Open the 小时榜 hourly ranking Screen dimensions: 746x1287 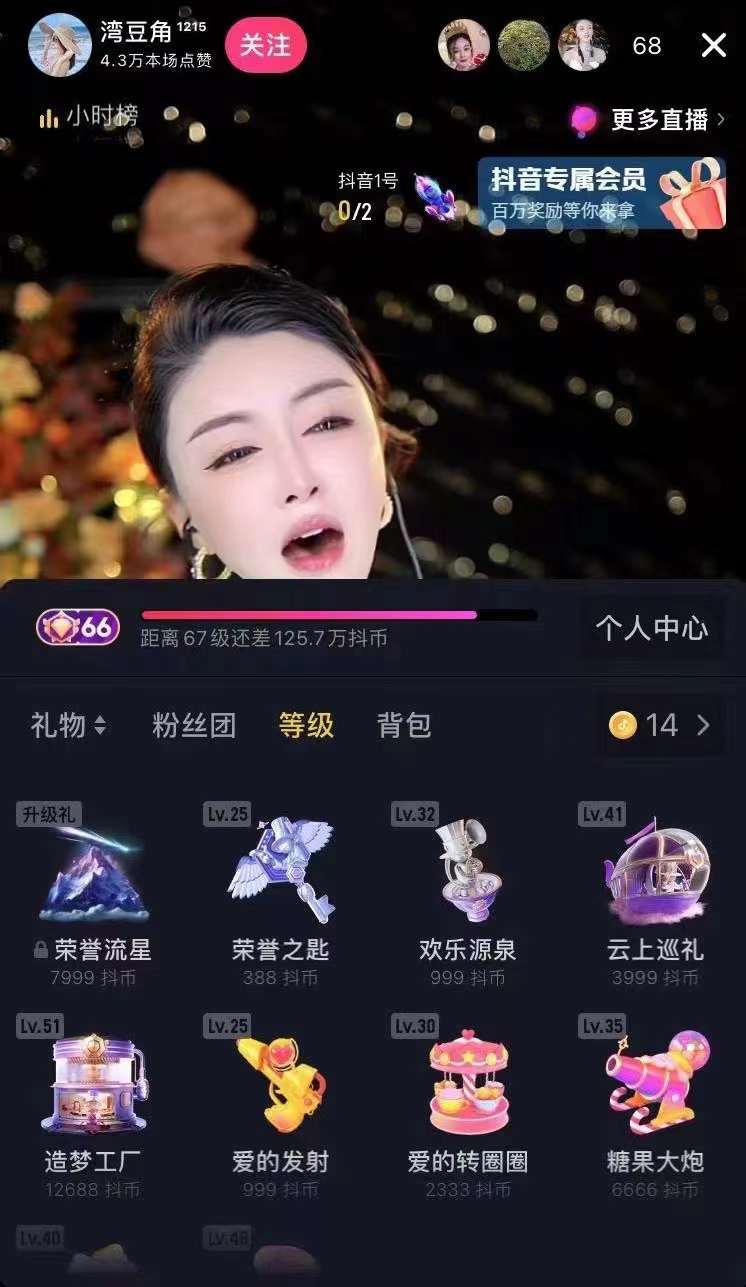[88, 117]
